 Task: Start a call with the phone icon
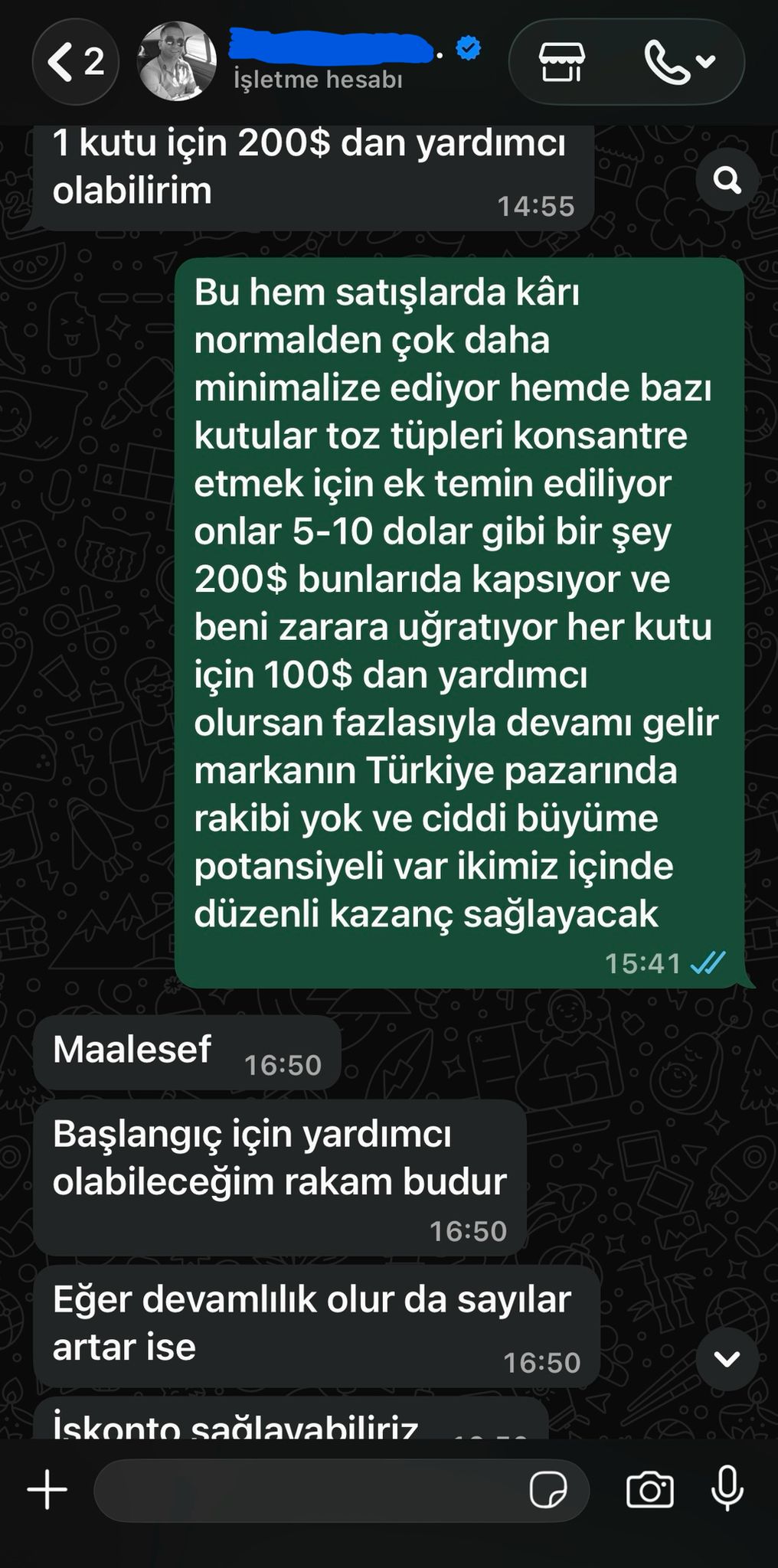680,61
